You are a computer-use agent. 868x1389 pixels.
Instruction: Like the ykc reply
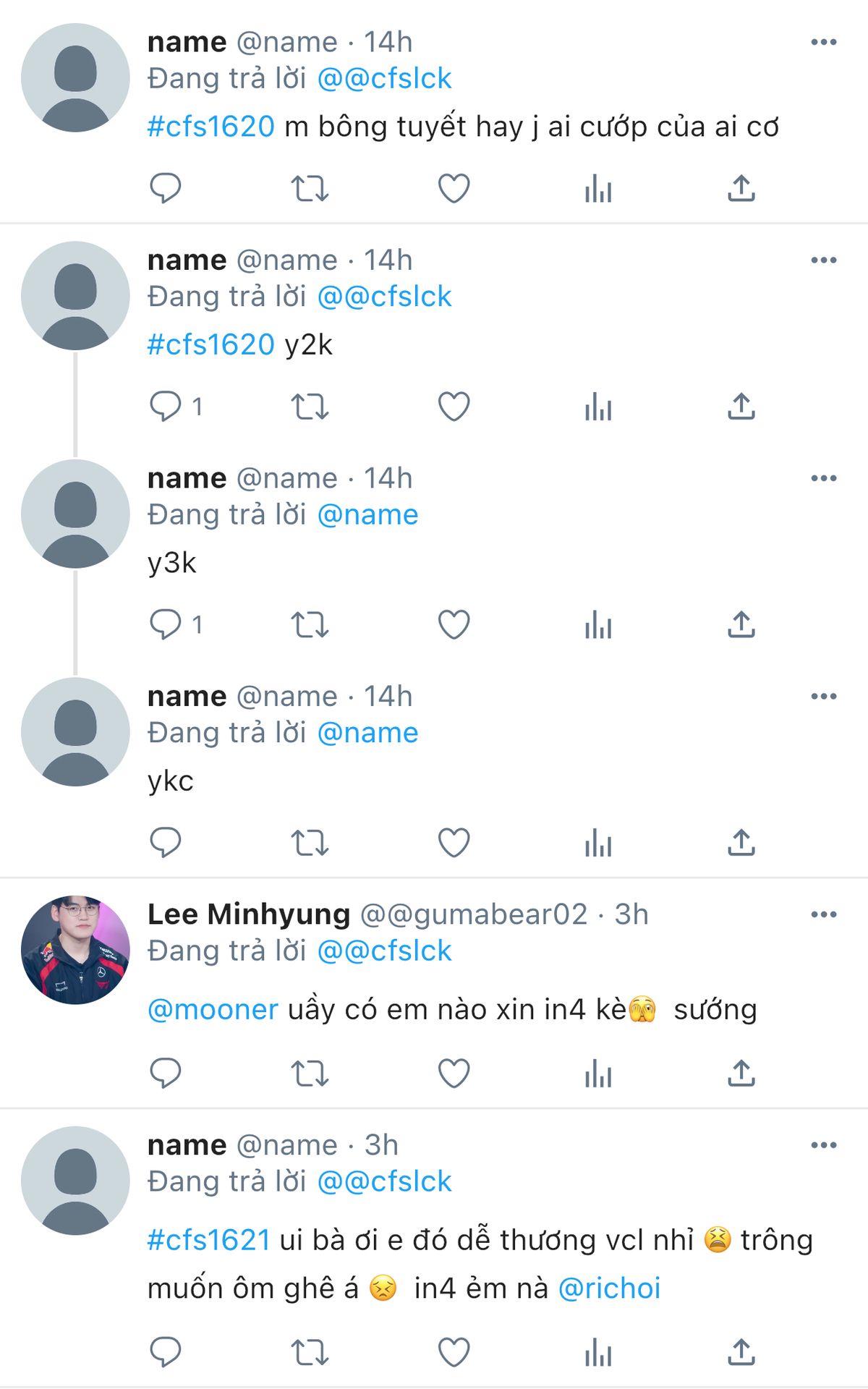pyautogui.click(x=454, y=843)
